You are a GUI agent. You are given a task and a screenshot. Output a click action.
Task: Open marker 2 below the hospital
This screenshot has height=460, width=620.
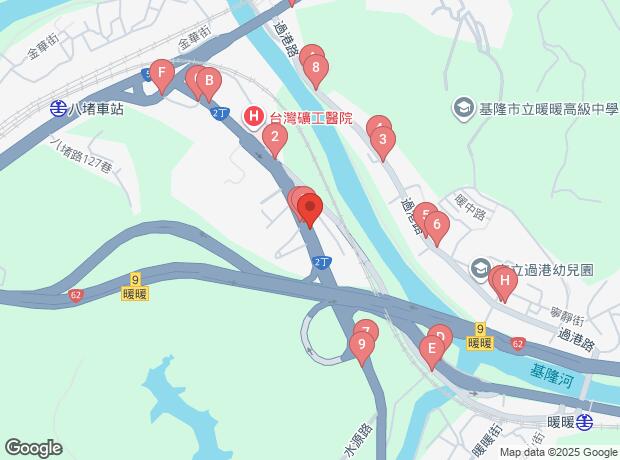coord(277,138)
